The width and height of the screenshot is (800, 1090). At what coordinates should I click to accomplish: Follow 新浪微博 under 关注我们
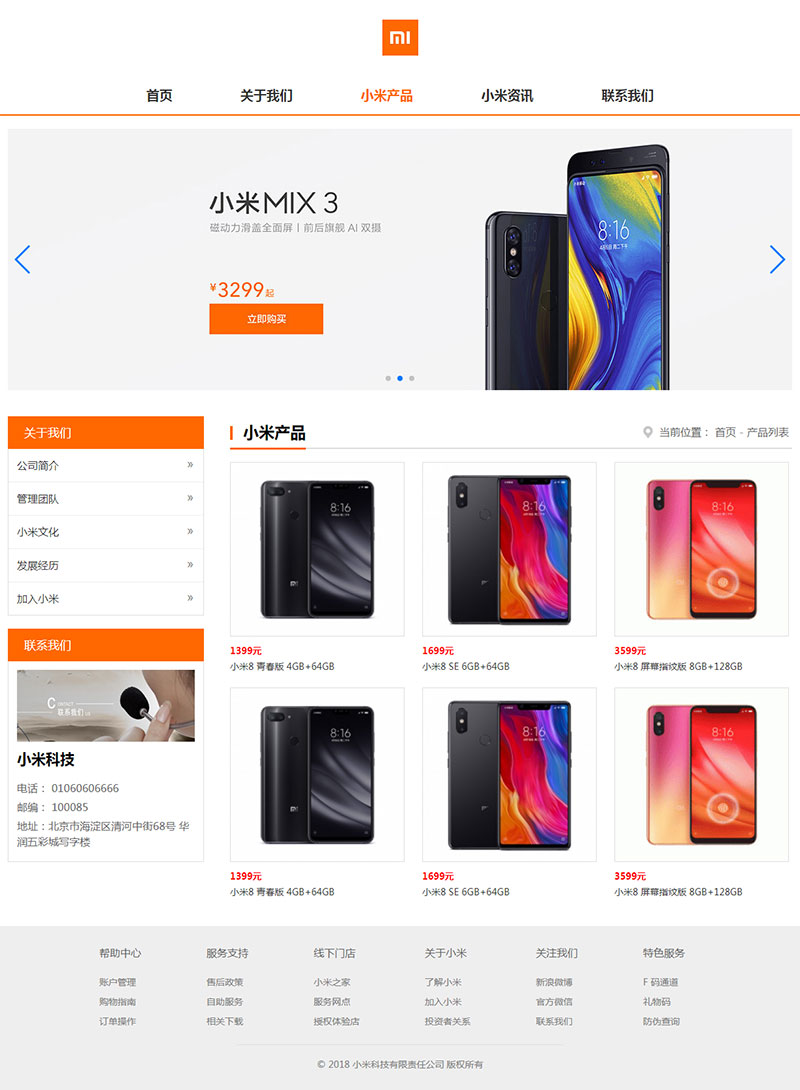point(553,982)
